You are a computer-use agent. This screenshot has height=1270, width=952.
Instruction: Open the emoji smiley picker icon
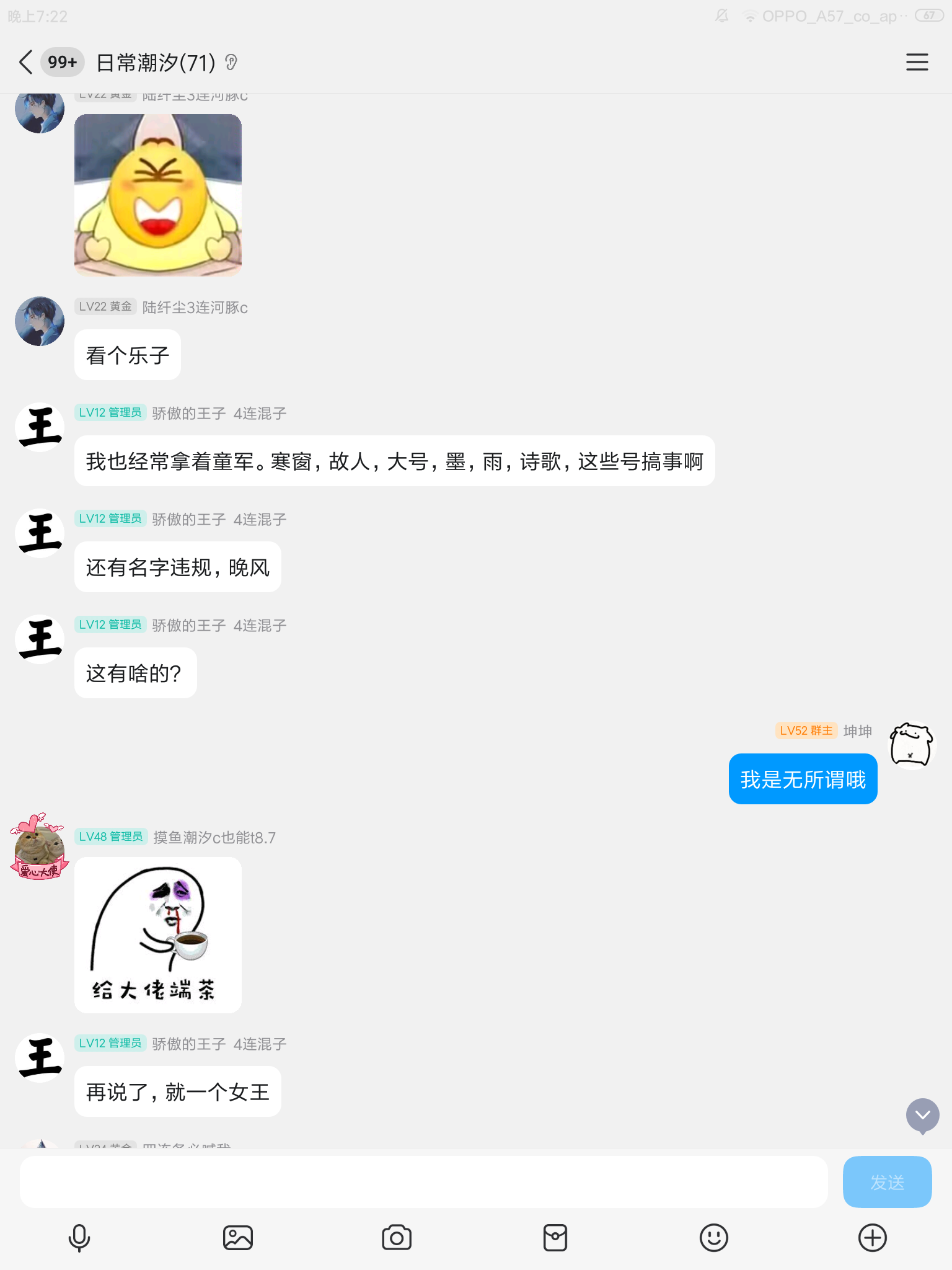[x=713, y=1238]
